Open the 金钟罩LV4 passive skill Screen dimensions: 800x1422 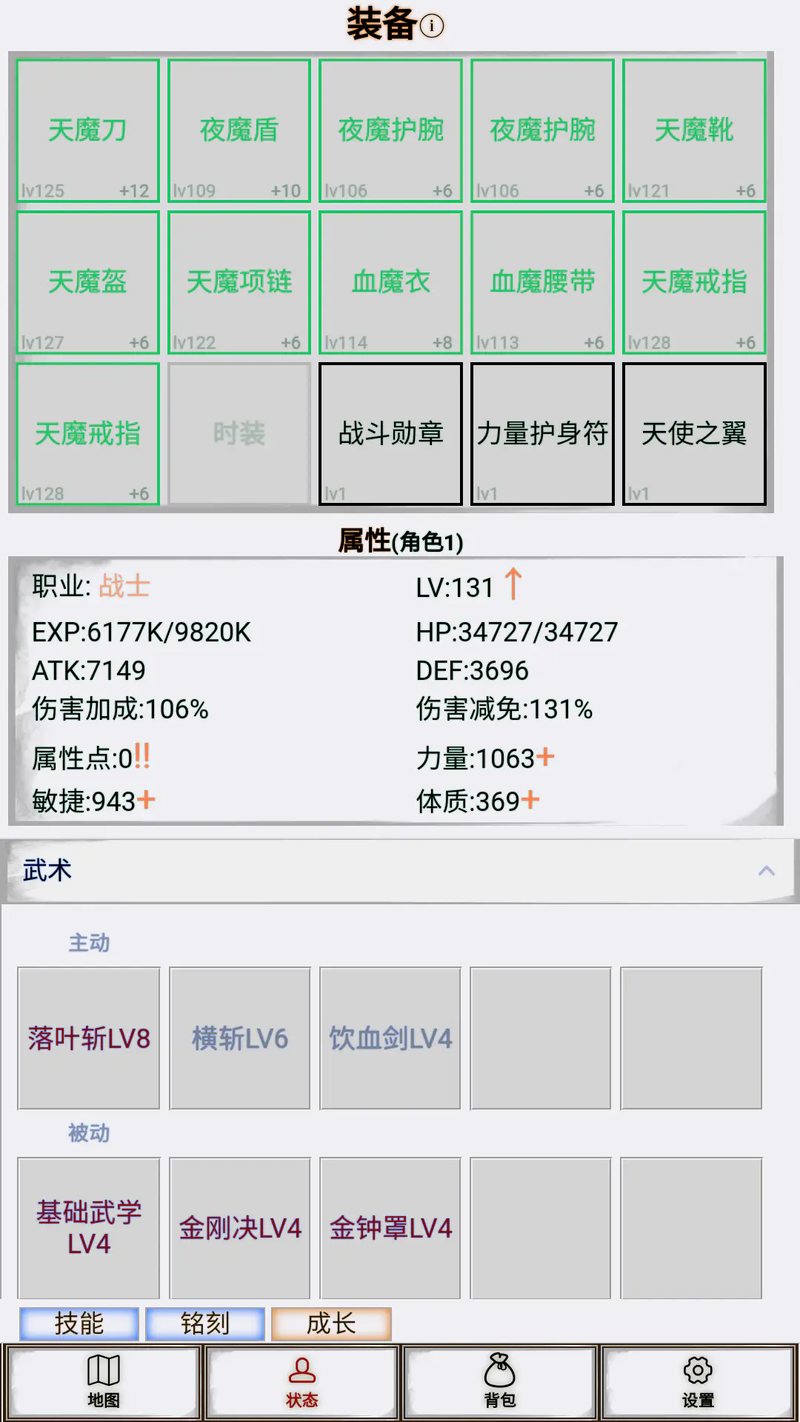[x=391, y=1228]
